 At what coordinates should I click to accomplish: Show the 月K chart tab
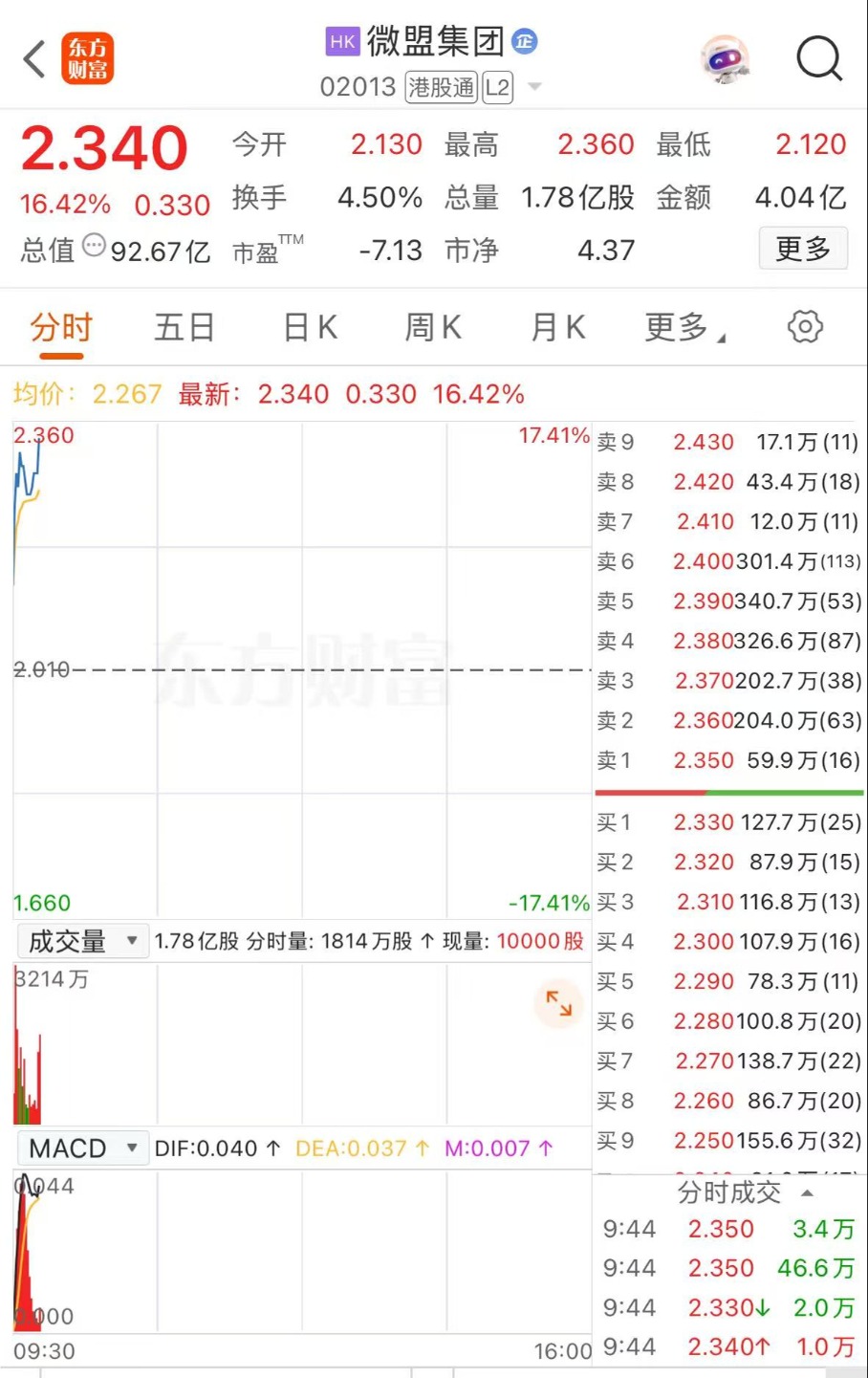(x=557, y=328)
